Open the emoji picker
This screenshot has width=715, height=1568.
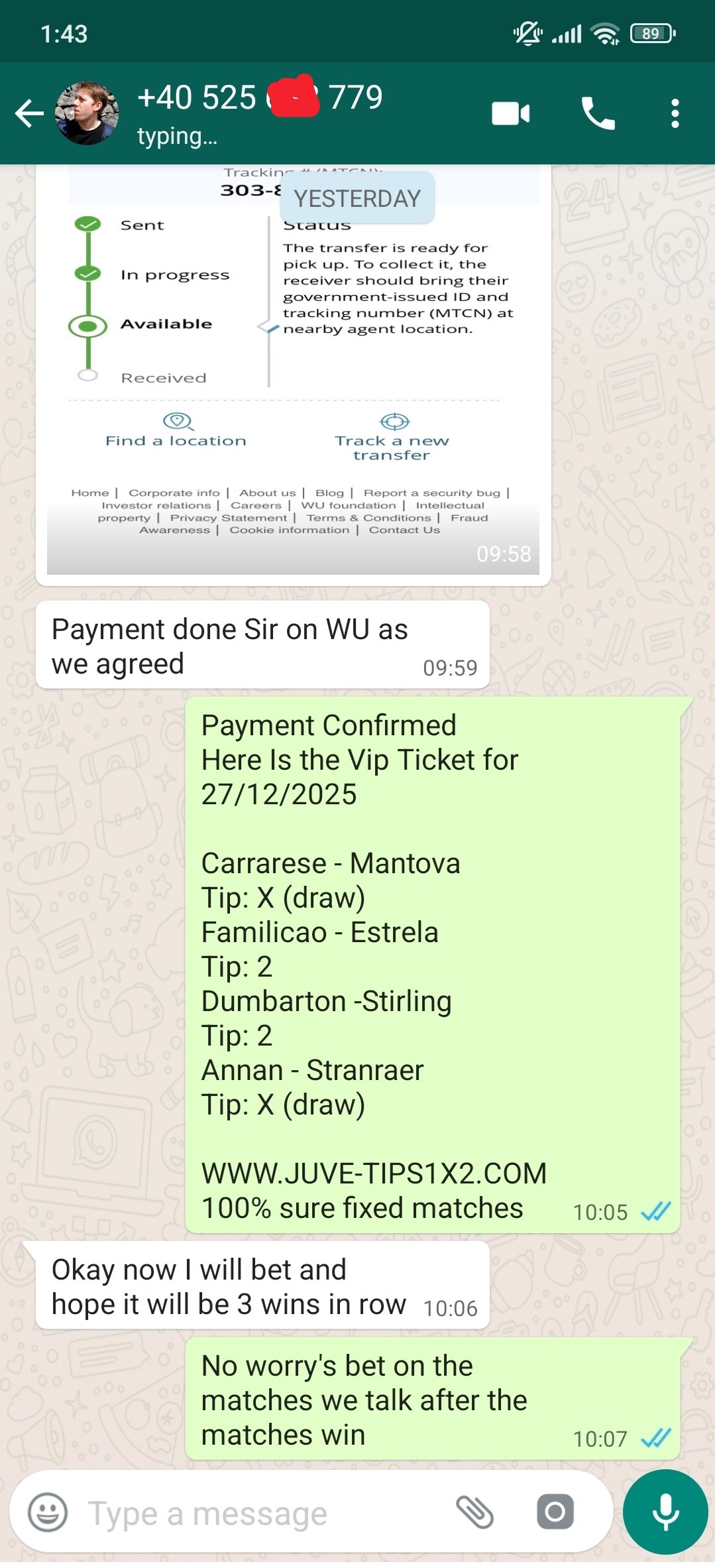48,1512
